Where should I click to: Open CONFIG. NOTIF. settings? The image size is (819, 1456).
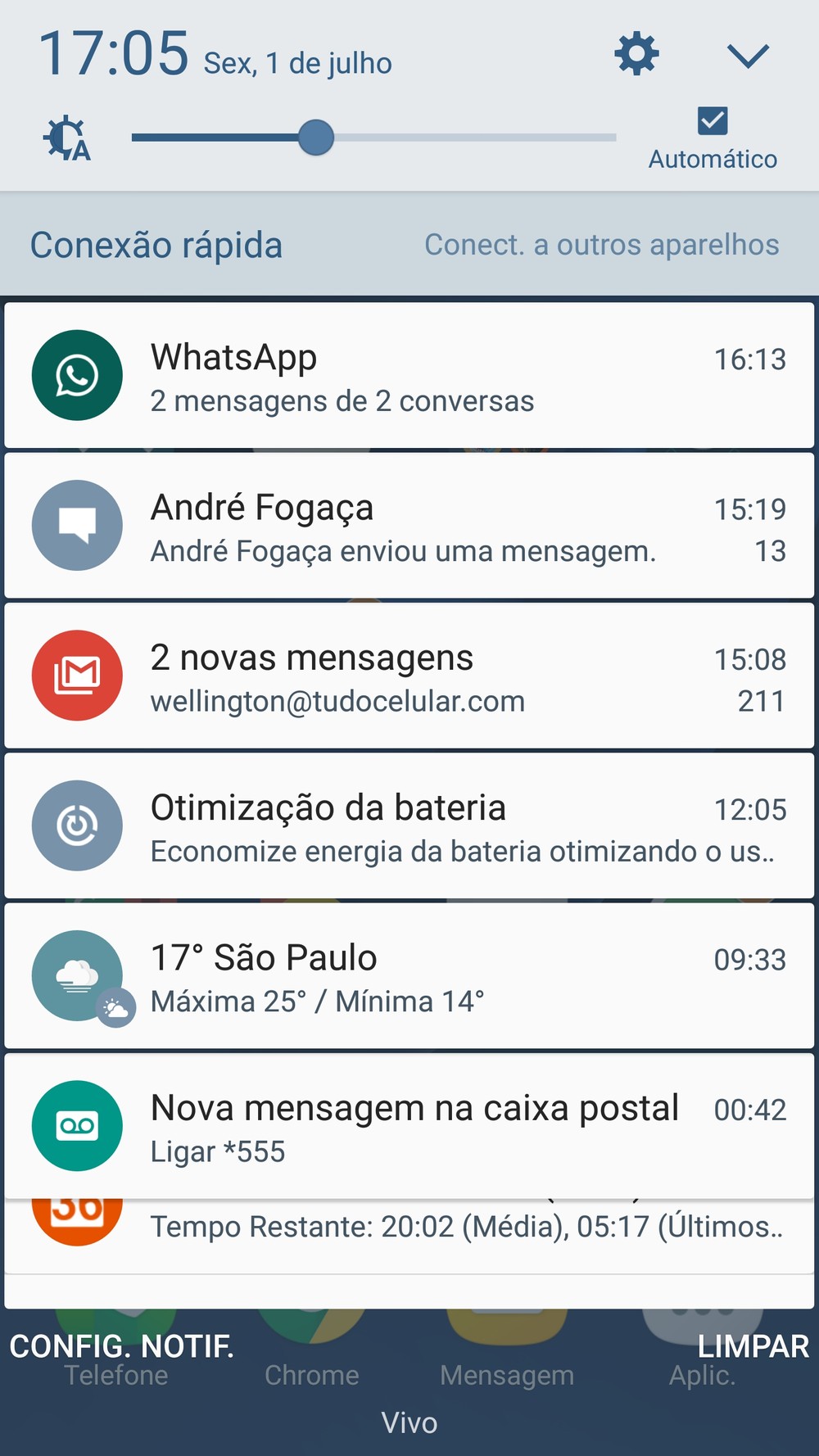121,1346
